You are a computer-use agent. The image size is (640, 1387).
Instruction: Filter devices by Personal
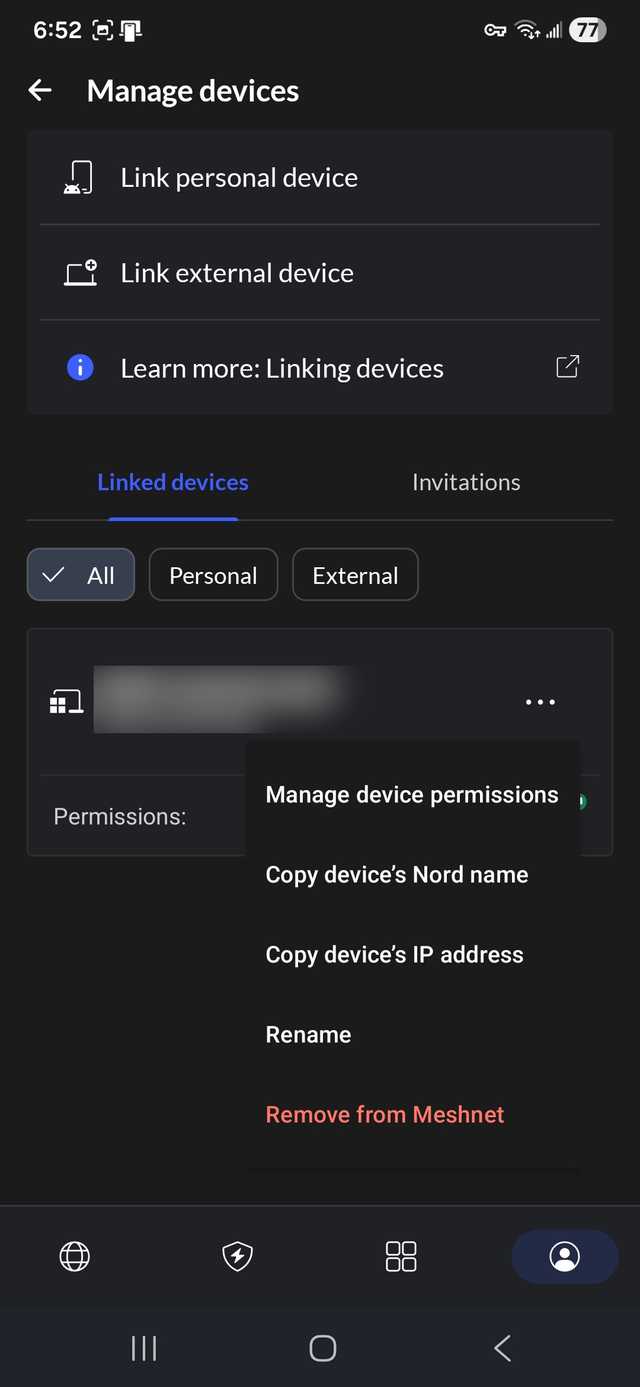(213, 576)
